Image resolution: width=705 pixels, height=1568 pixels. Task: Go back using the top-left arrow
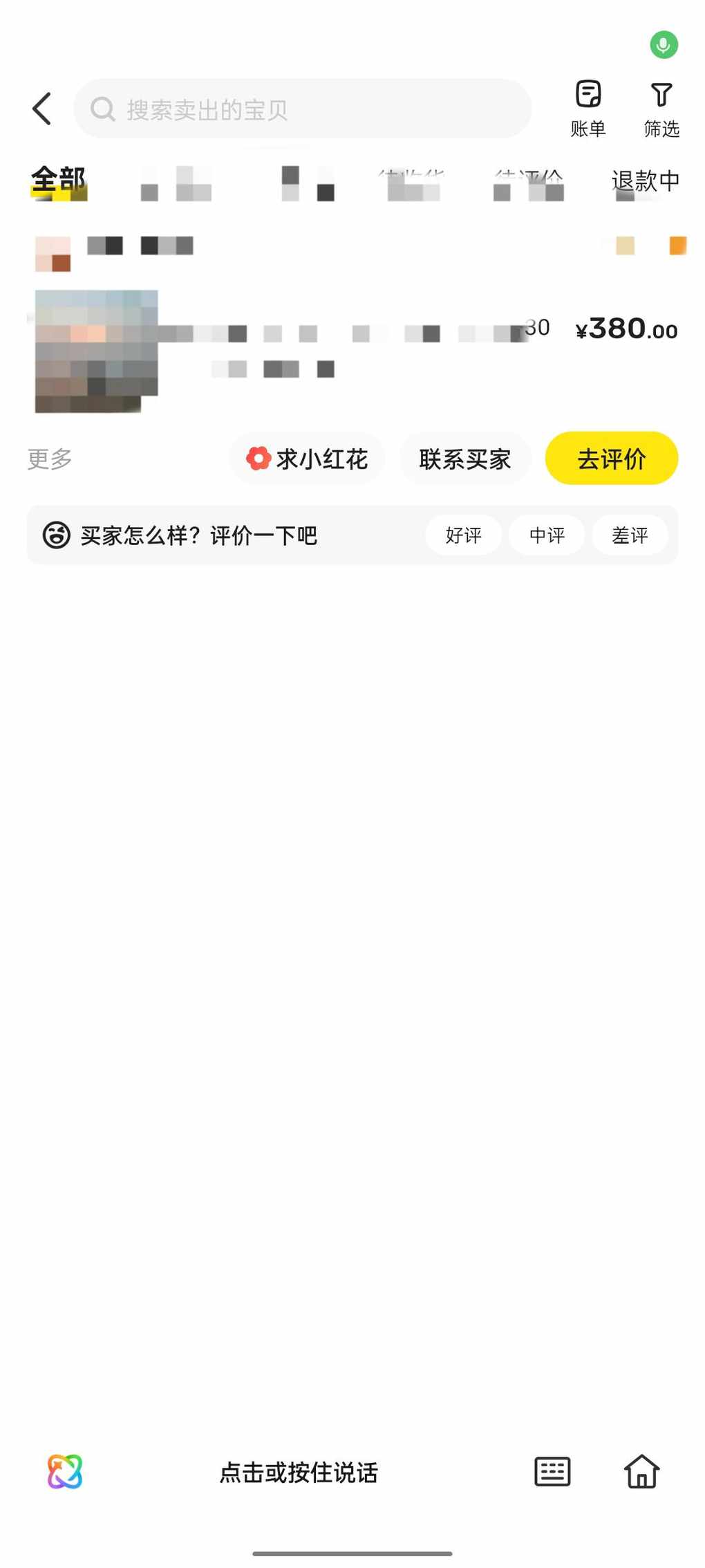pos(42,109)
